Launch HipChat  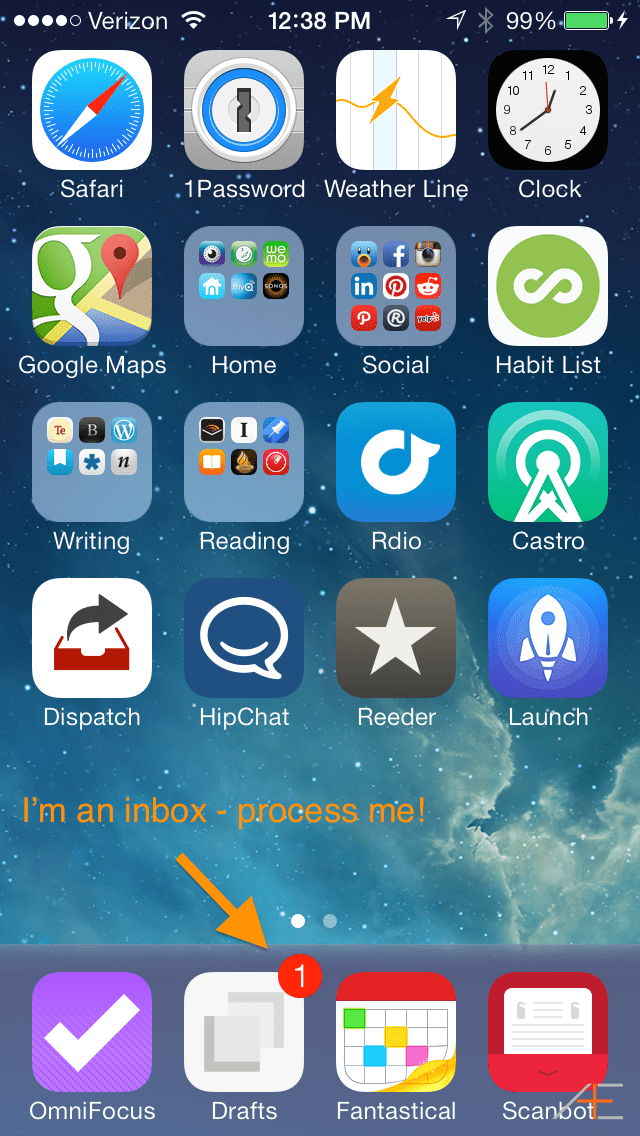tap(244, 638)
